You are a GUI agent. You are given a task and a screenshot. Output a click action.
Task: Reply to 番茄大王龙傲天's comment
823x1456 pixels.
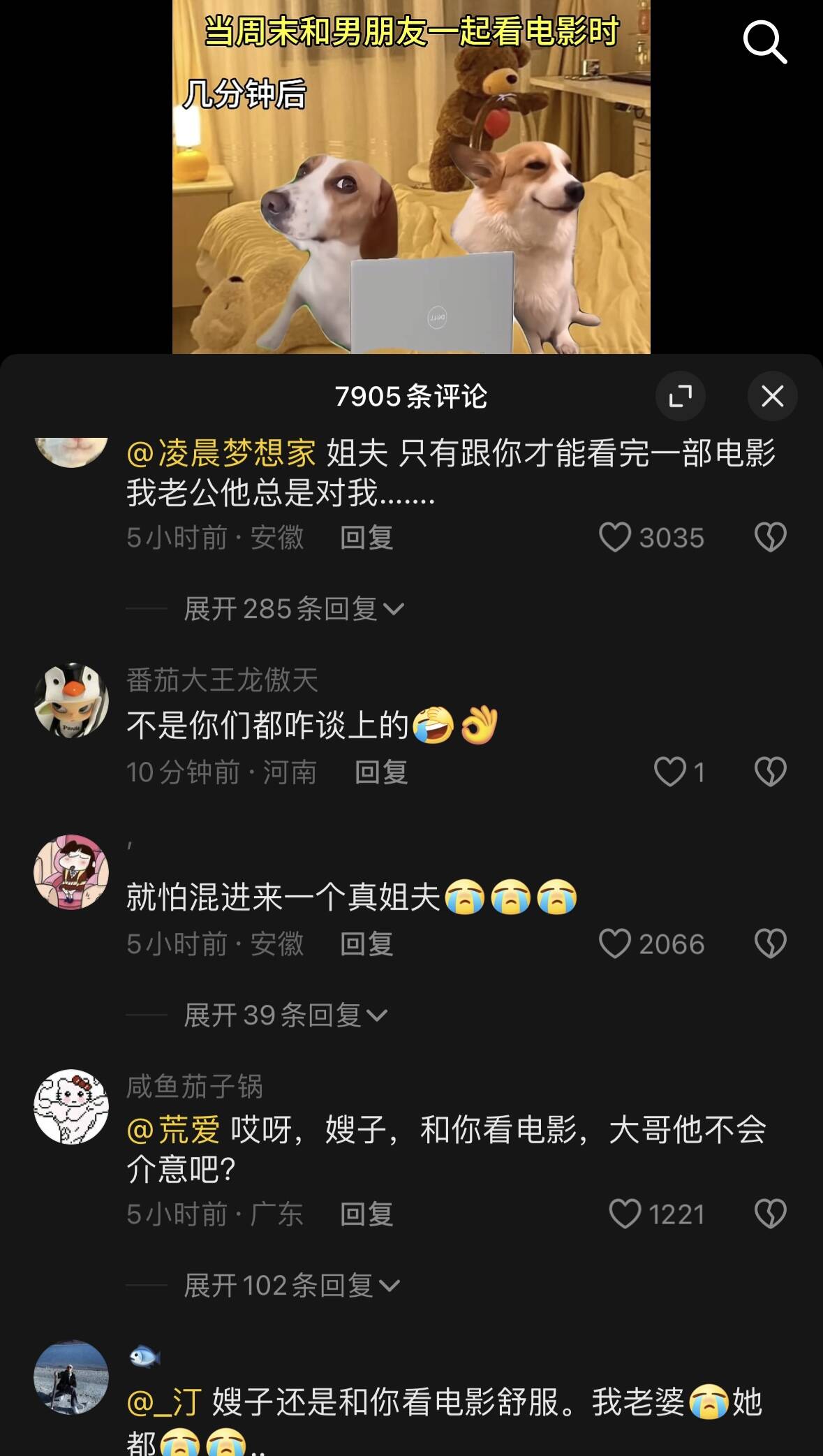pos(381,772)
